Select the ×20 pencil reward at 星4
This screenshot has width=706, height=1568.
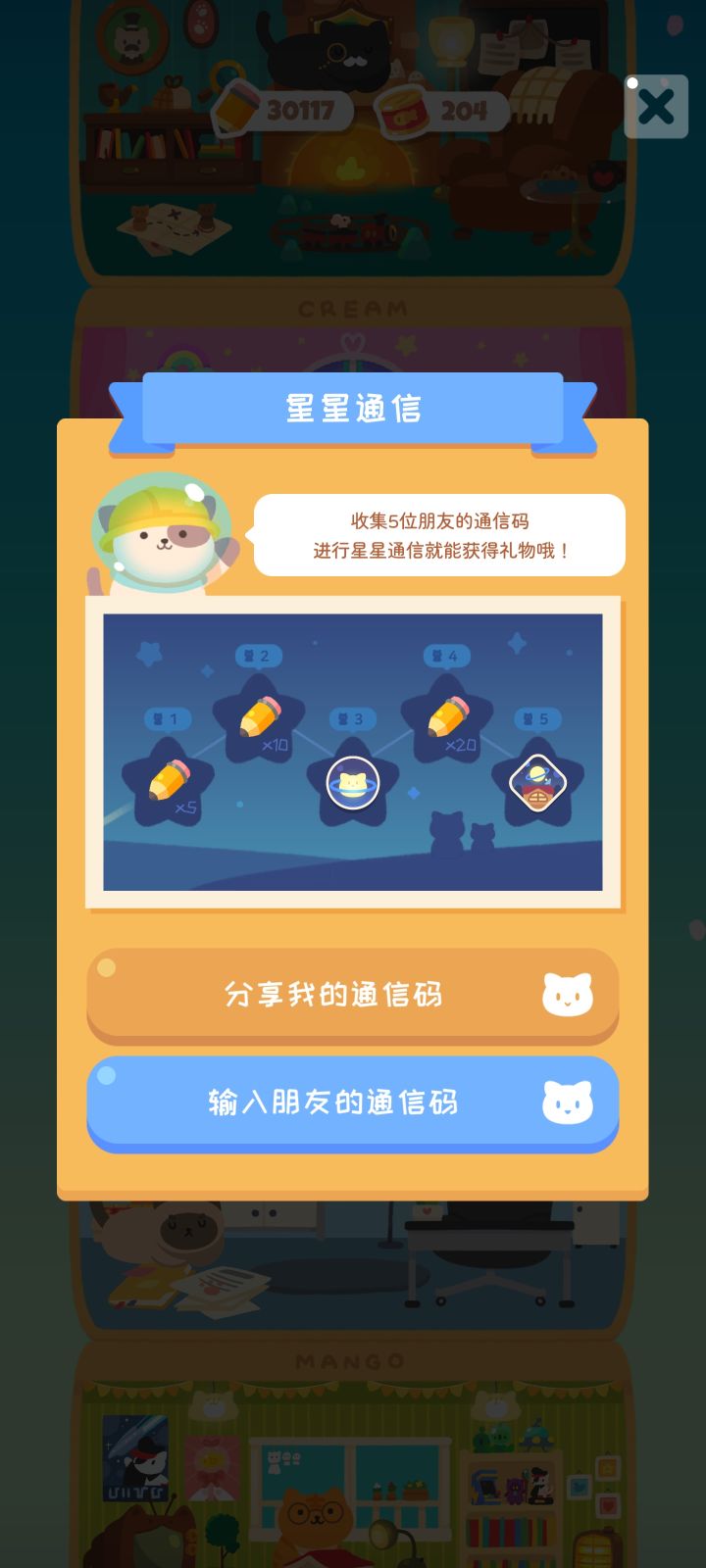449,717
